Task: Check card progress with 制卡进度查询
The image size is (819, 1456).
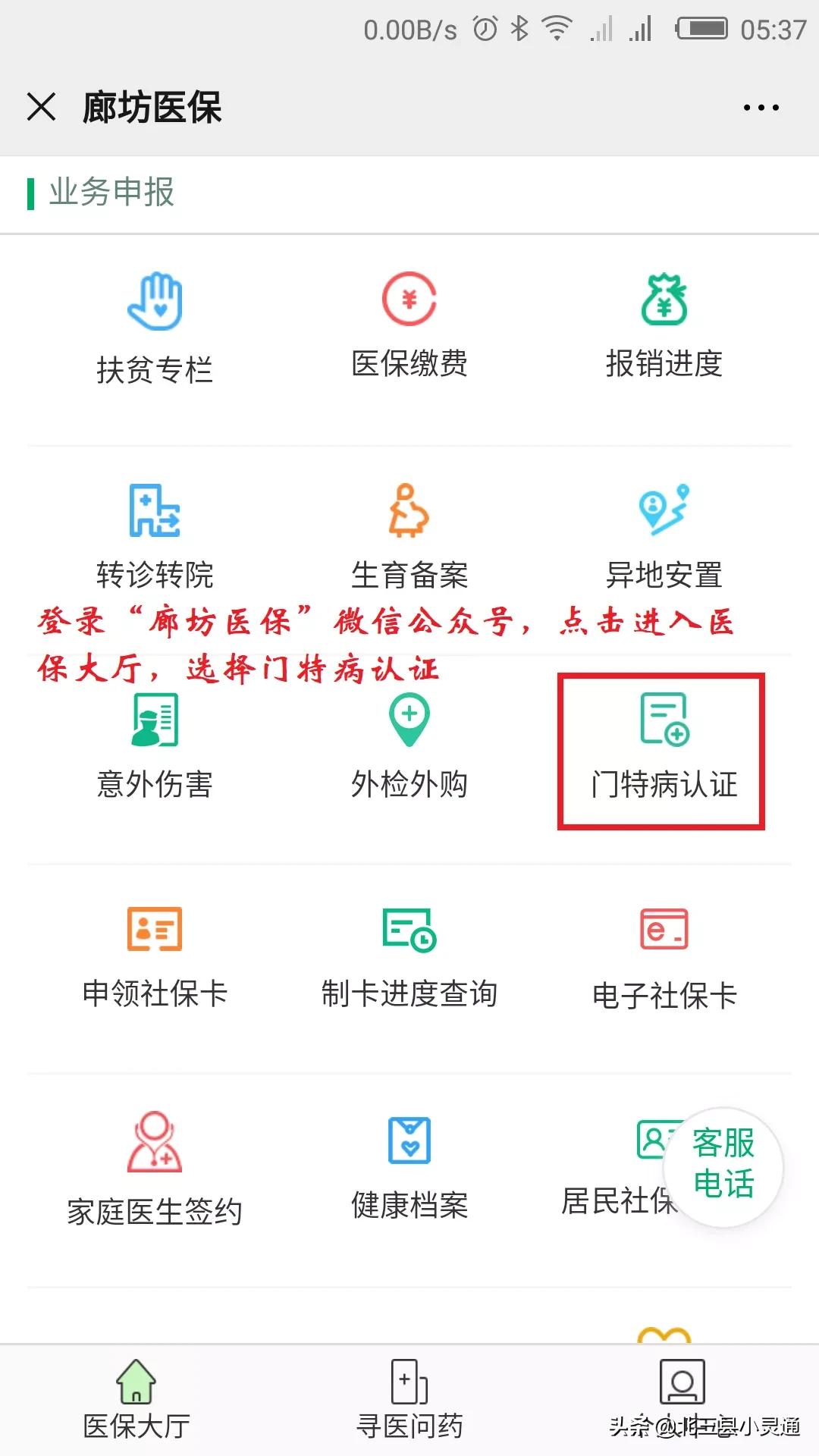Action: pos(409,955)
